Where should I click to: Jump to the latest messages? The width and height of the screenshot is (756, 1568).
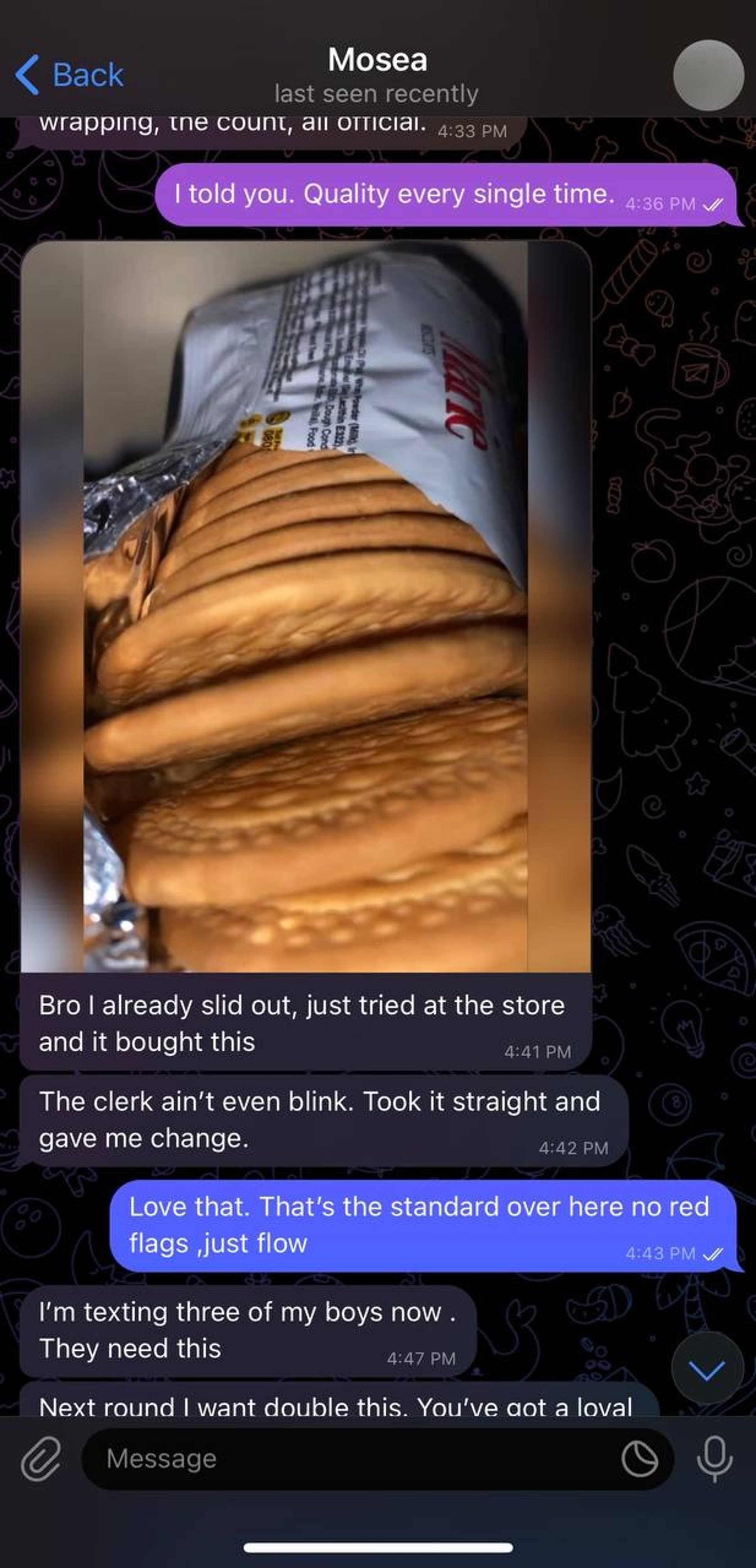click(x=707, y=1368)
